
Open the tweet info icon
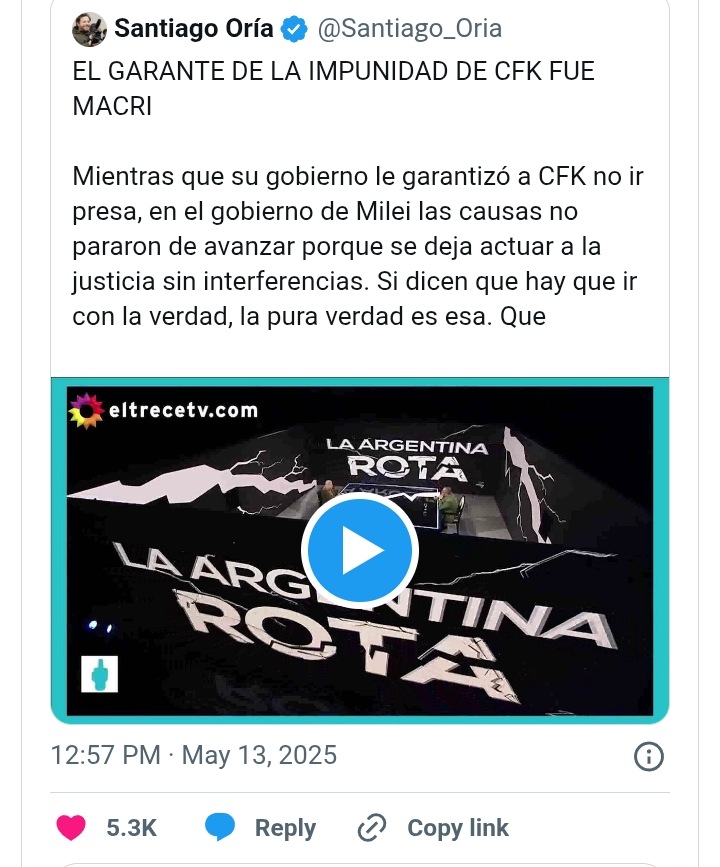(649, 756)
